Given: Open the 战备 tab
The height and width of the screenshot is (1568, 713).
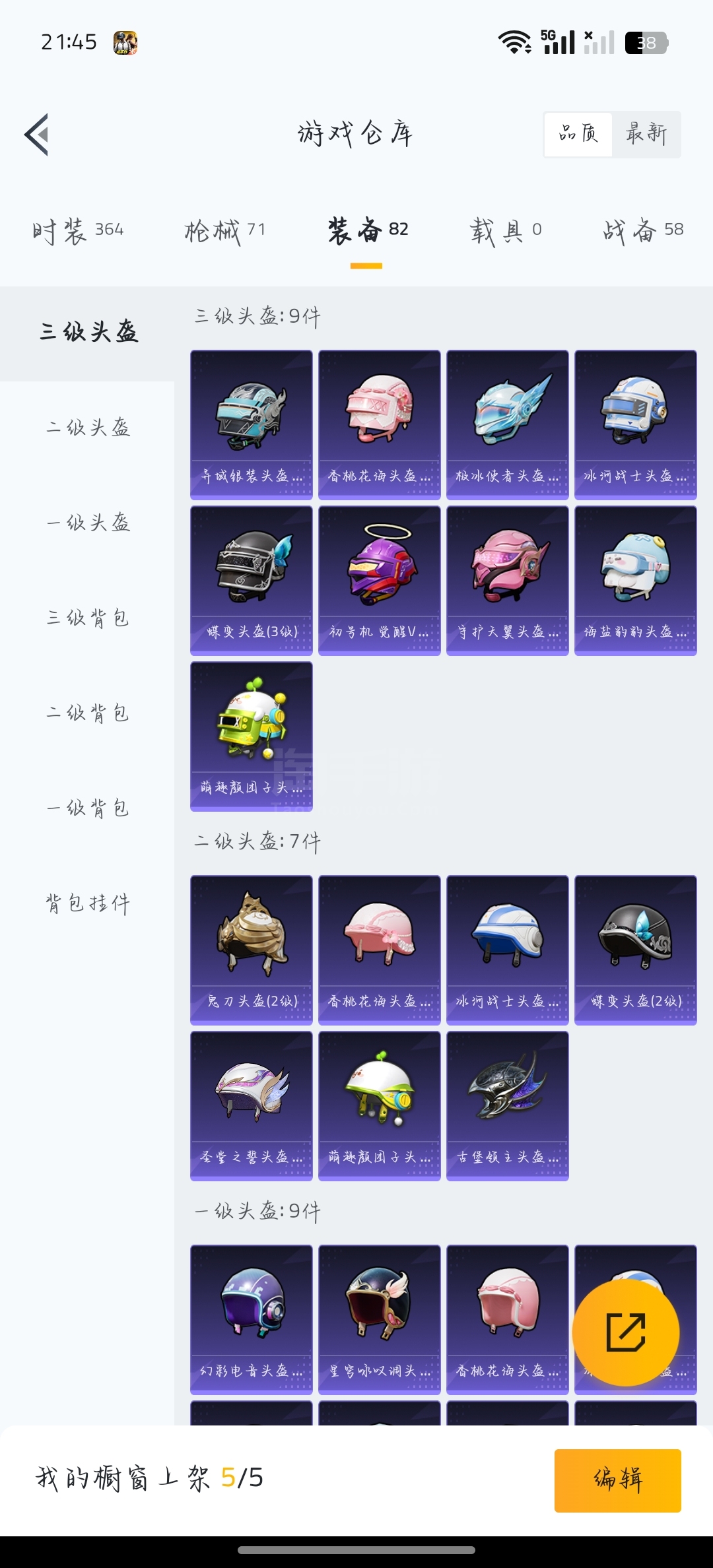Looking at the screenshot, I should (642, 230).
